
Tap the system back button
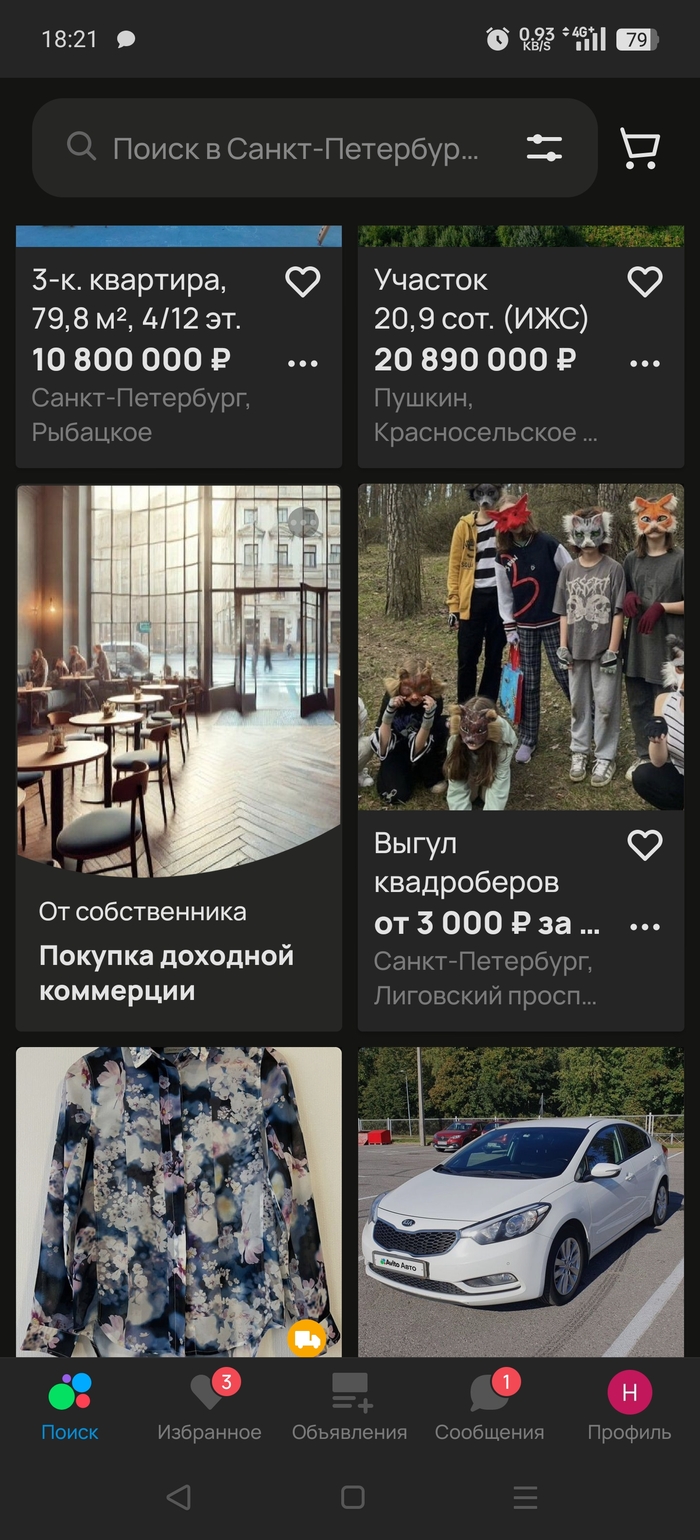(178, 1496)
